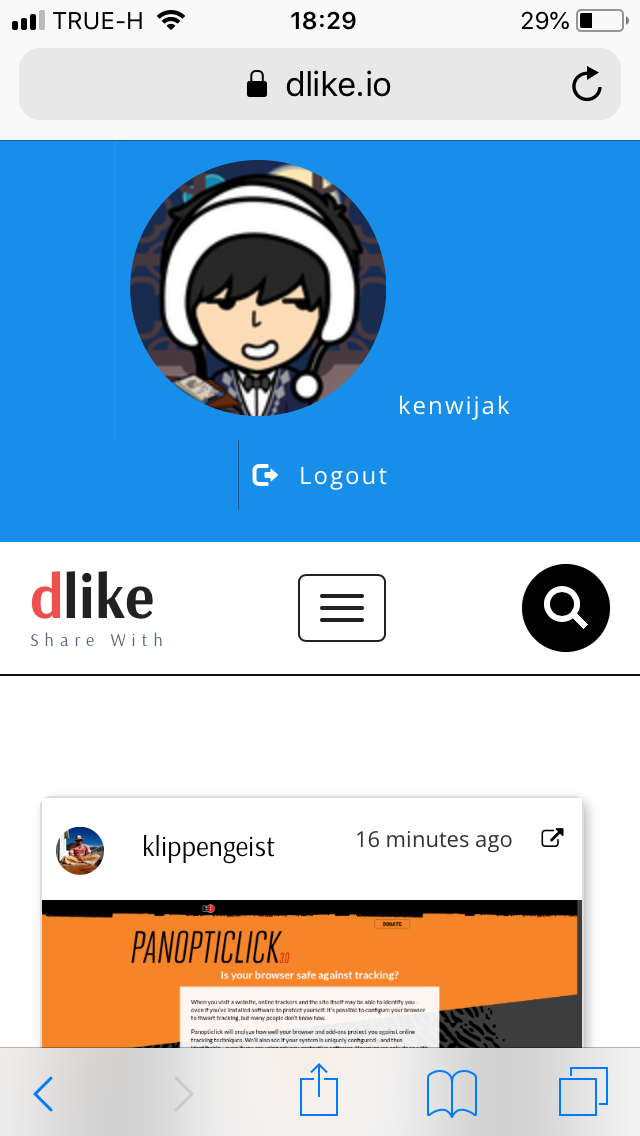Image resolution: width=640 pixels, height=1136 pixels.
Task: Reload the page
Action: pos(587,85)
